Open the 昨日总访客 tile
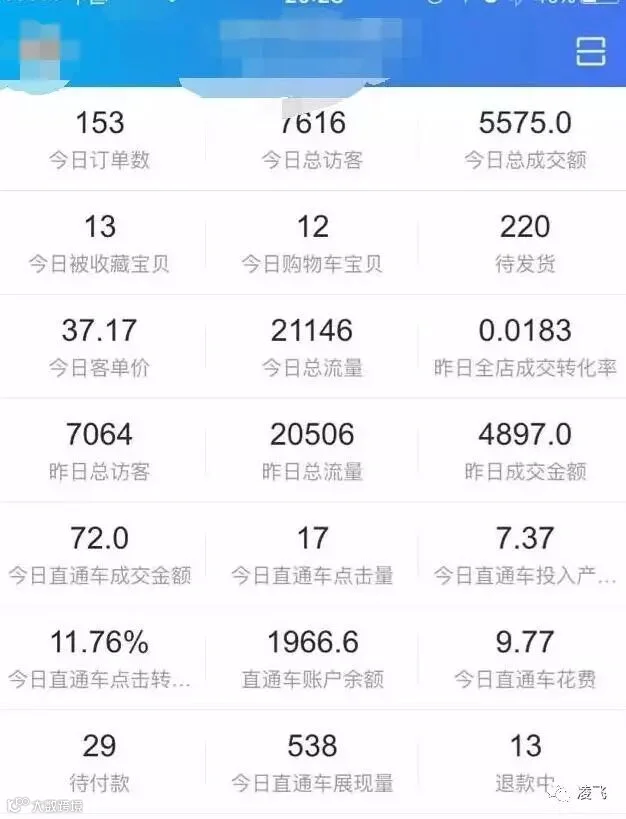This screenshot has width=626, height=819. pos(100,451)
